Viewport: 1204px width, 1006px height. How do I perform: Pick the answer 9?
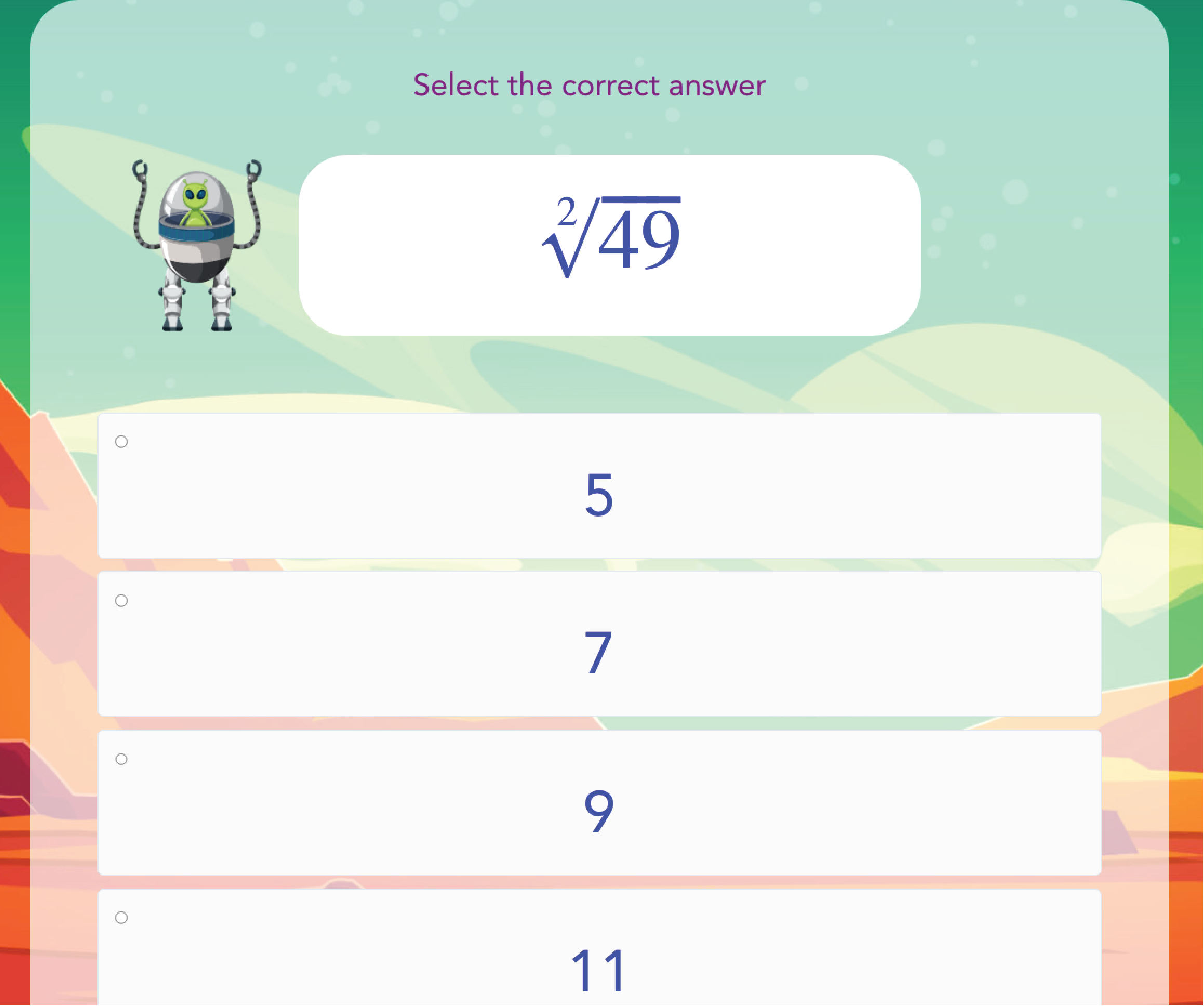coord(121,759)
